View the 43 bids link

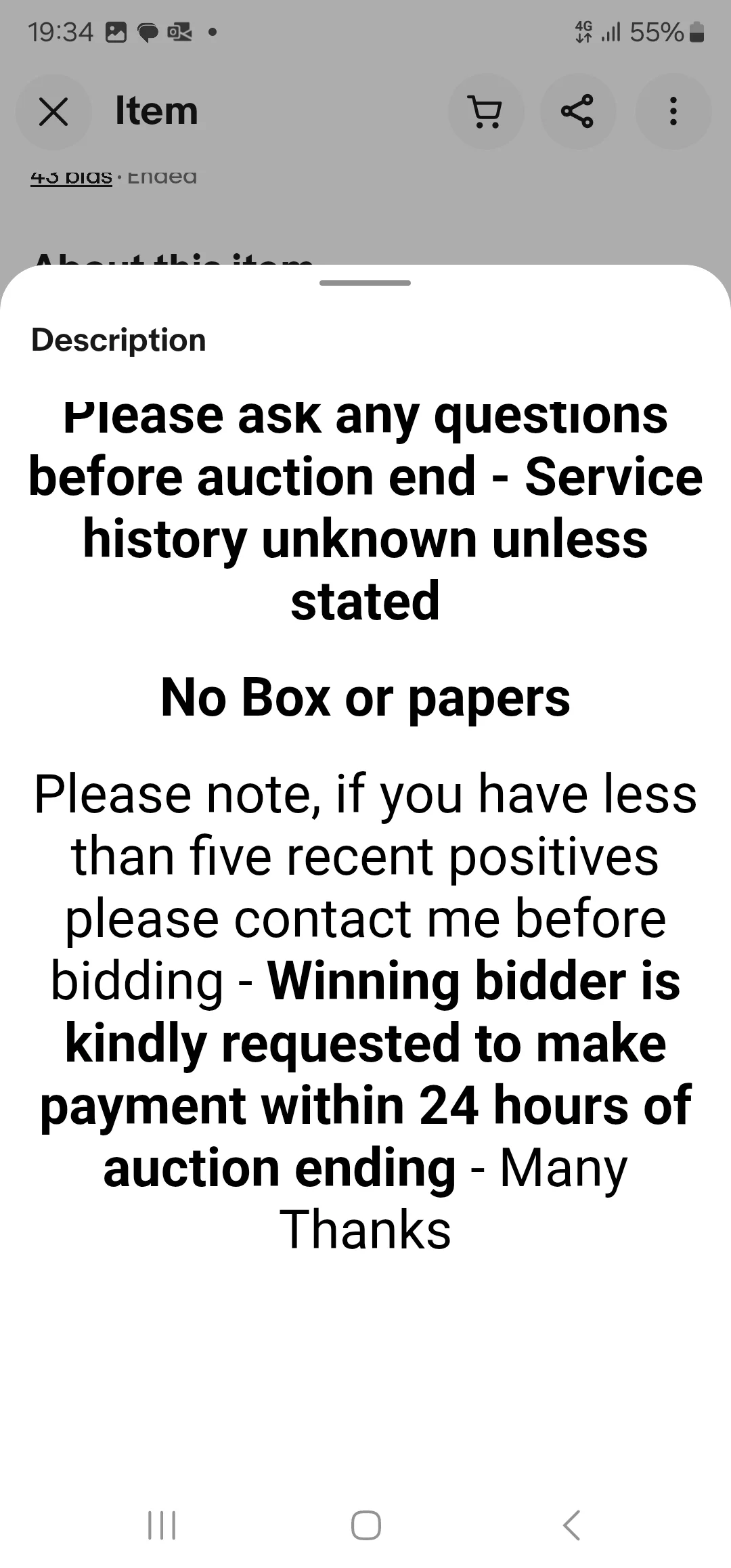coord(71,177)
